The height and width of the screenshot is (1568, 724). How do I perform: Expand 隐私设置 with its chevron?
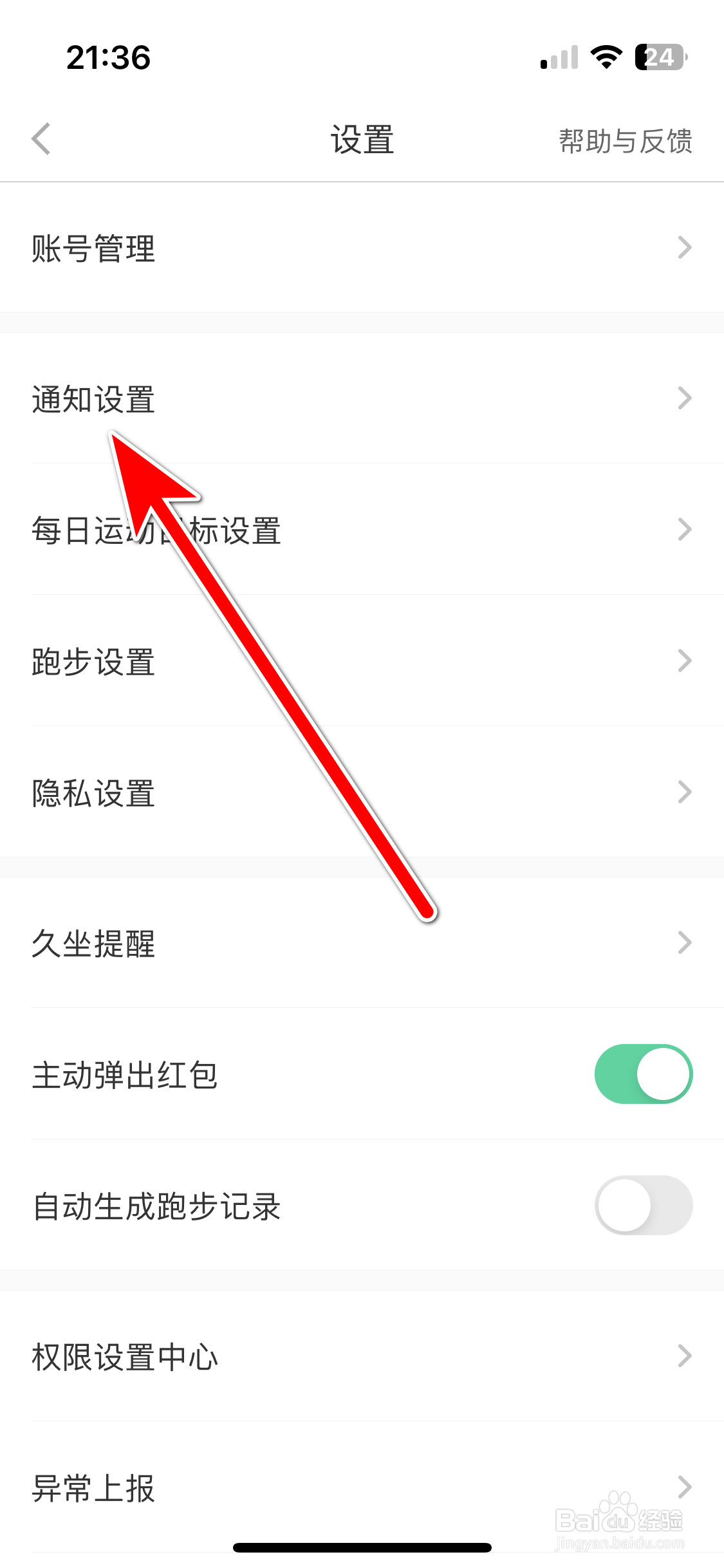coord(684,792)
